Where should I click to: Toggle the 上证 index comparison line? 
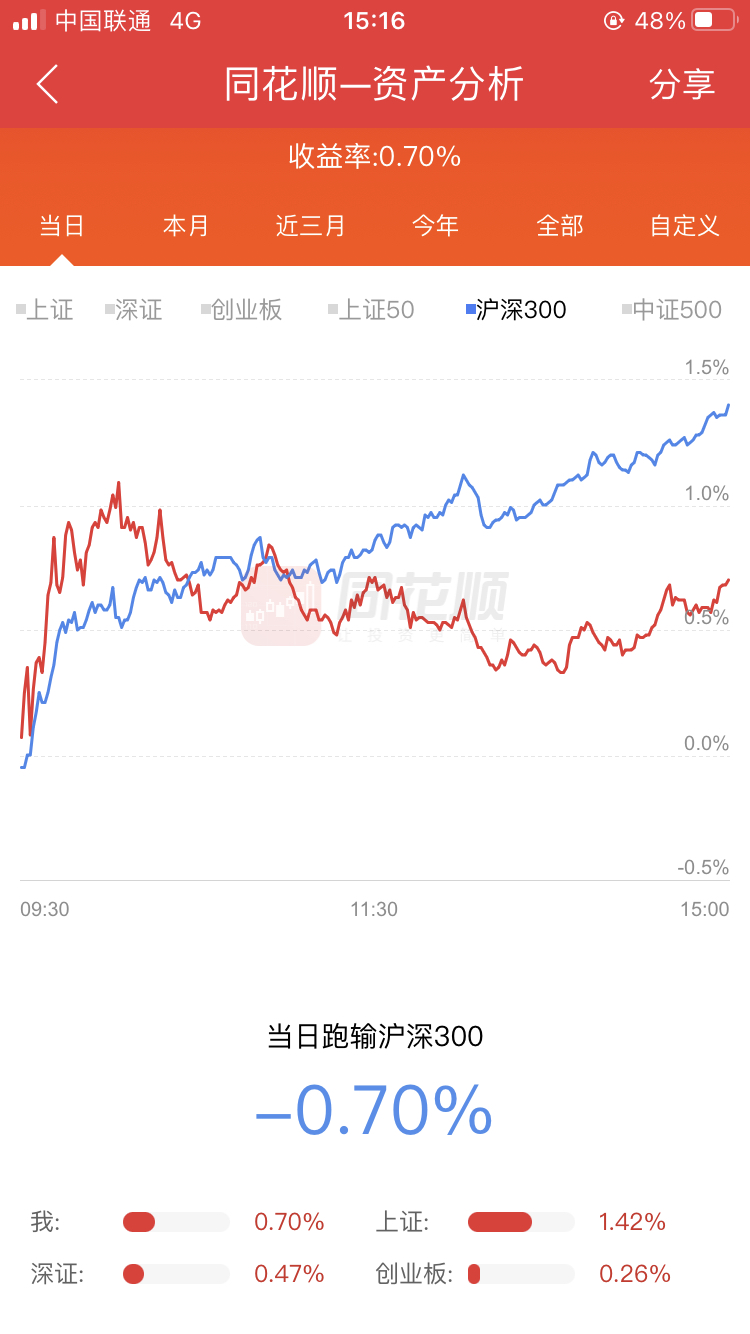(x=46, y=310)
